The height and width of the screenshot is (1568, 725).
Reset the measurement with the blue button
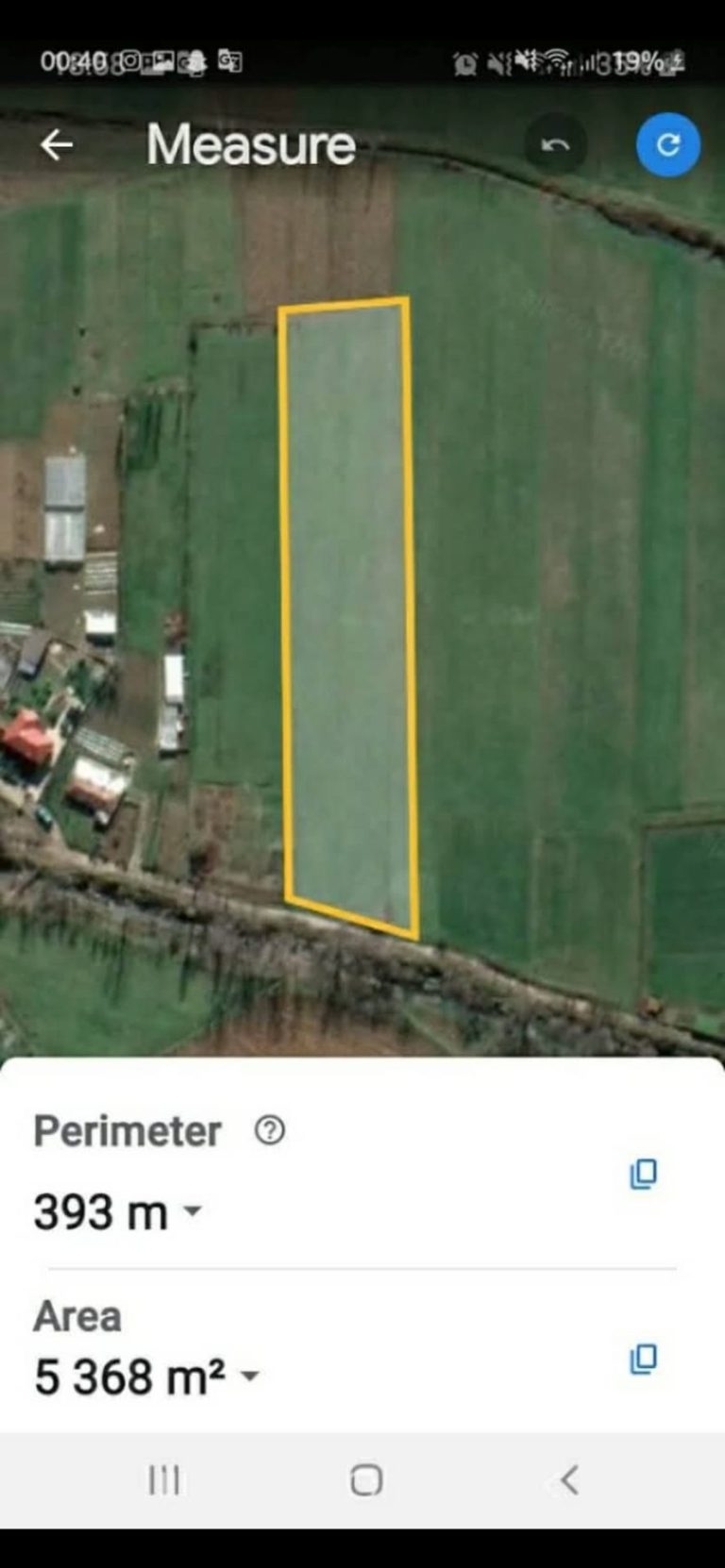pos(668,144)
